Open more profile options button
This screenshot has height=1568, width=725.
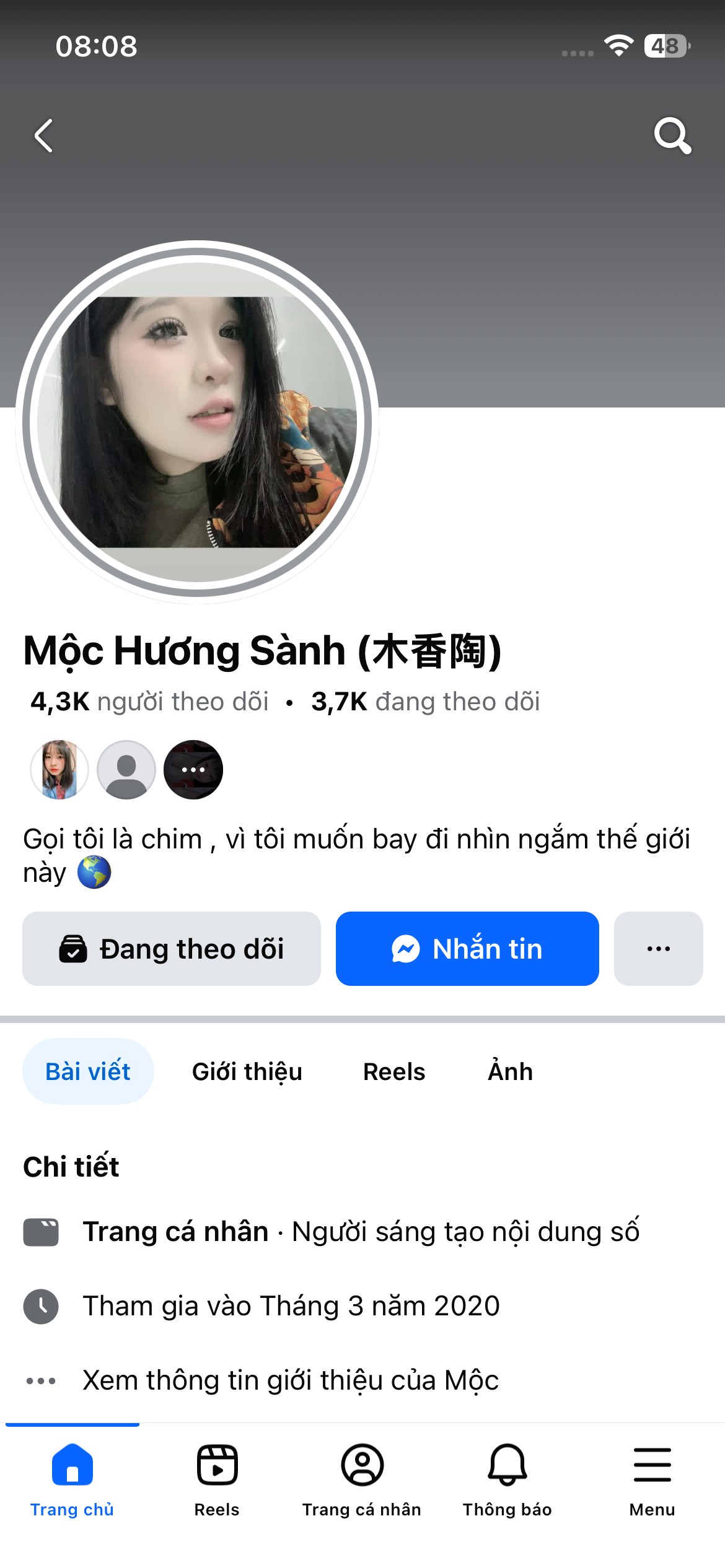click(658, 949)
